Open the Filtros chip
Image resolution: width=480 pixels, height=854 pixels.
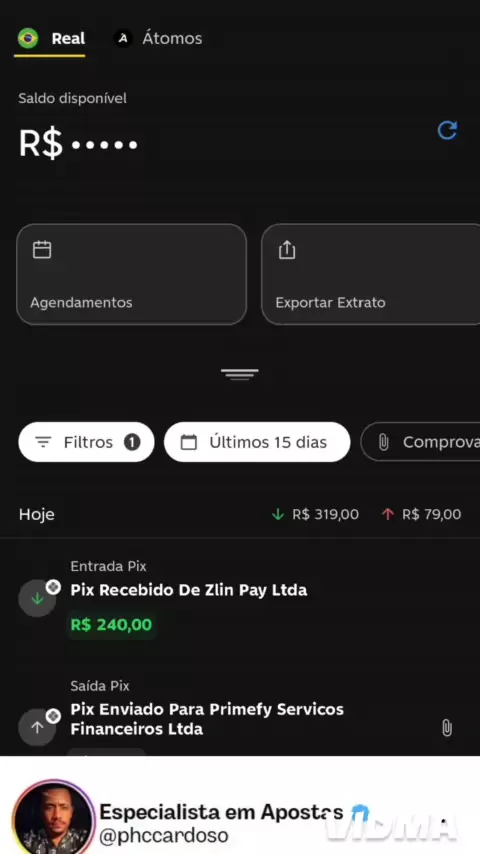87,442
